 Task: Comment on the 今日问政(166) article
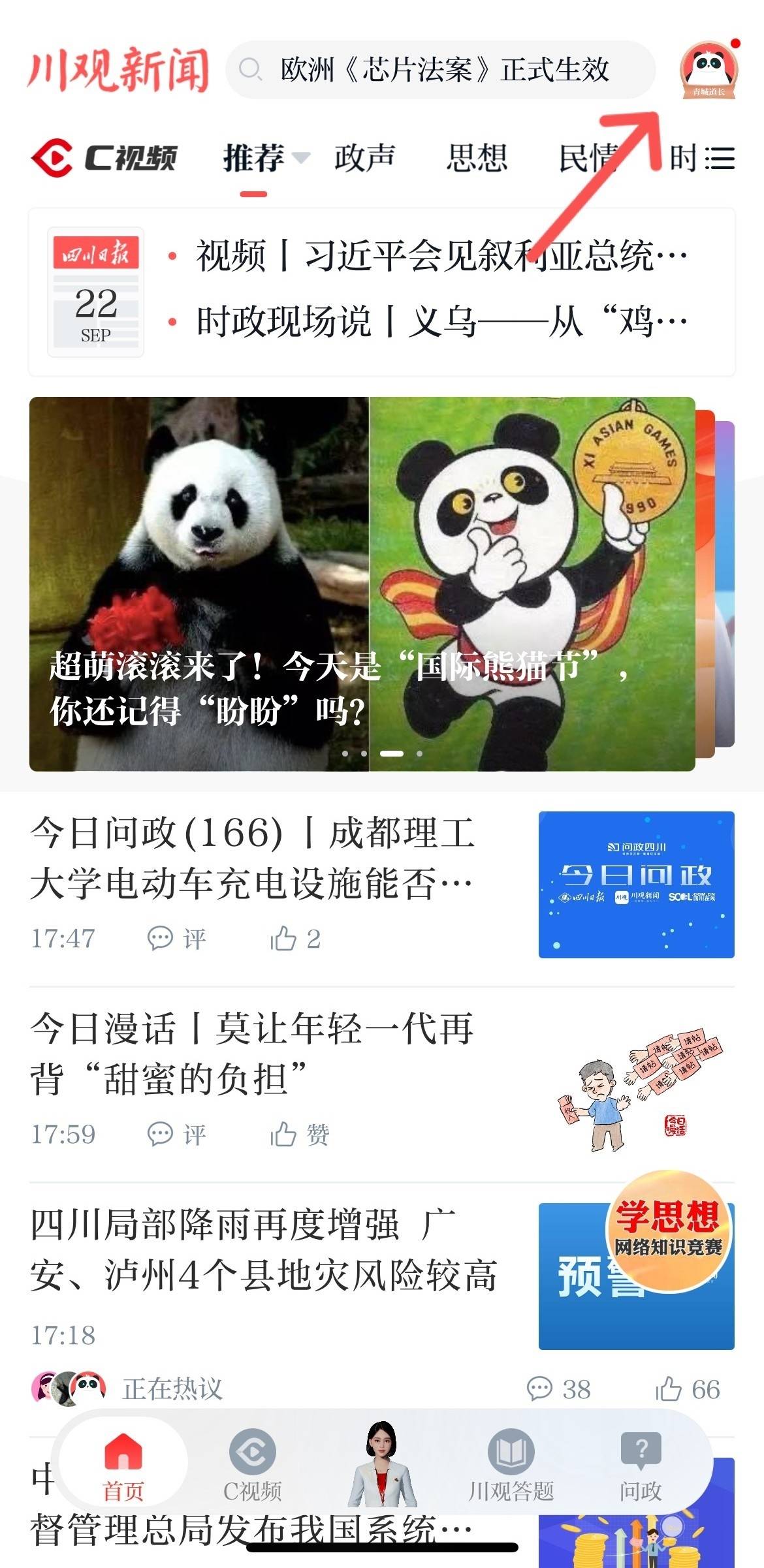176,939
